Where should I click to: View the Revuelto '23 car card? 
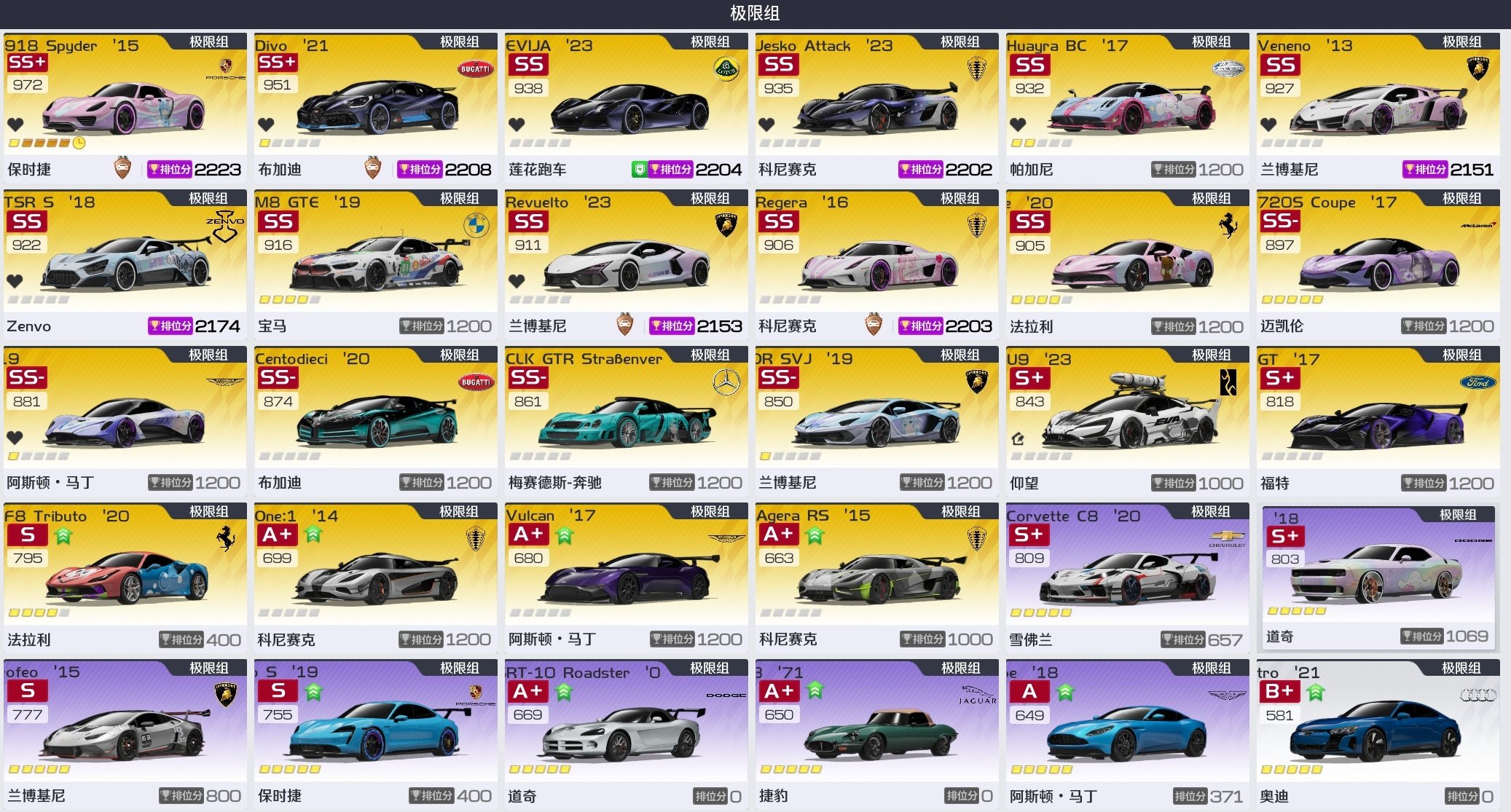pos(626,264)
